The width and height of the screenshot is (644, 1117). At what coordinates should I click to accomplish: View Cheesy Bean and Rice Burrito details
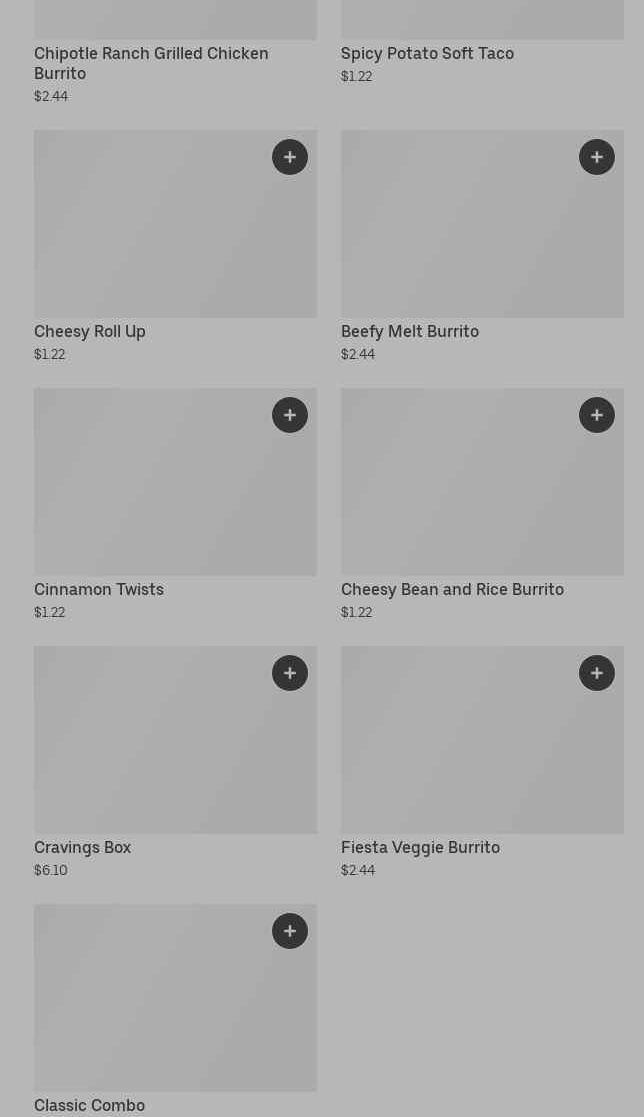click(482, 504)
